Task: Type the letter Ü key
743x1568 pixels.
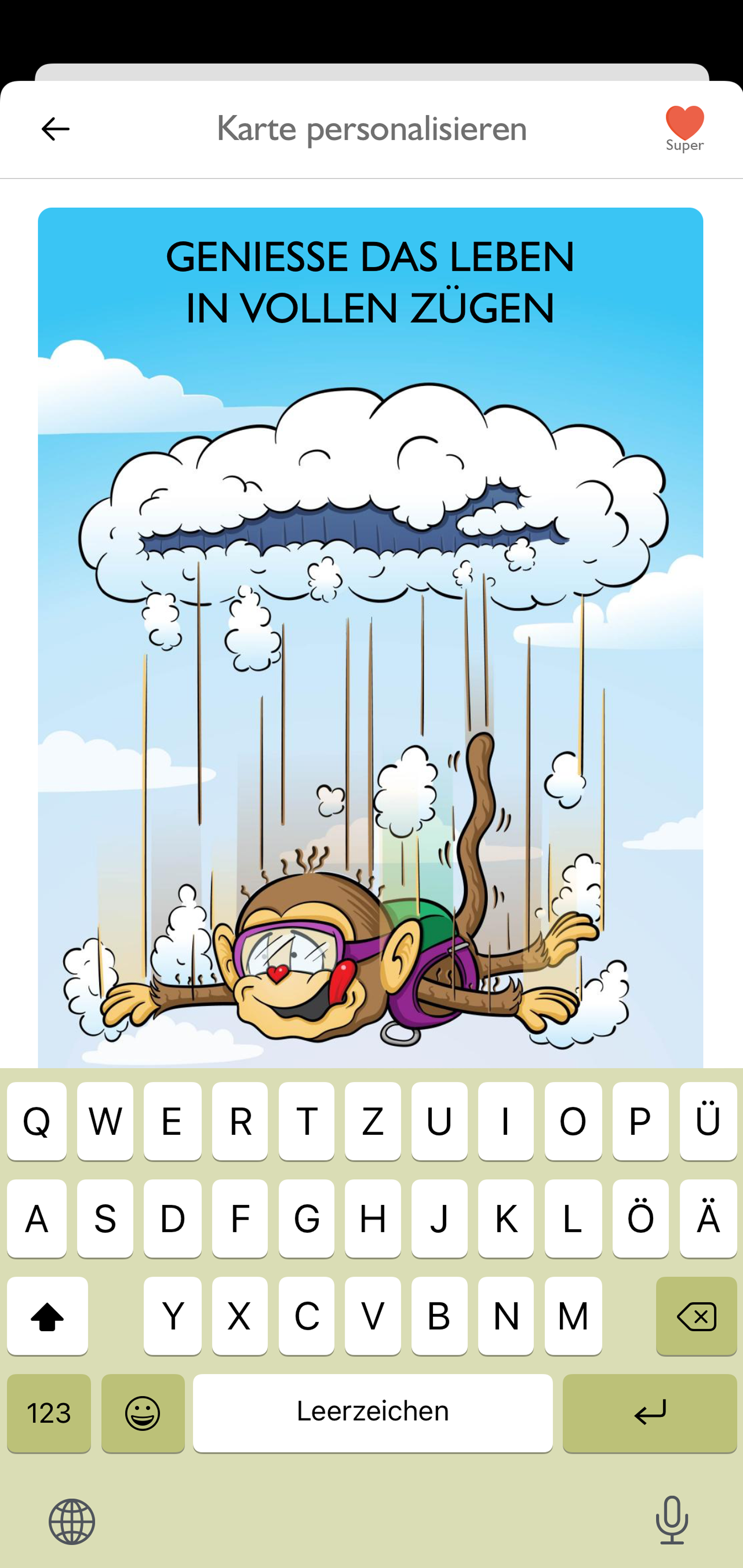Action: 707,1121
